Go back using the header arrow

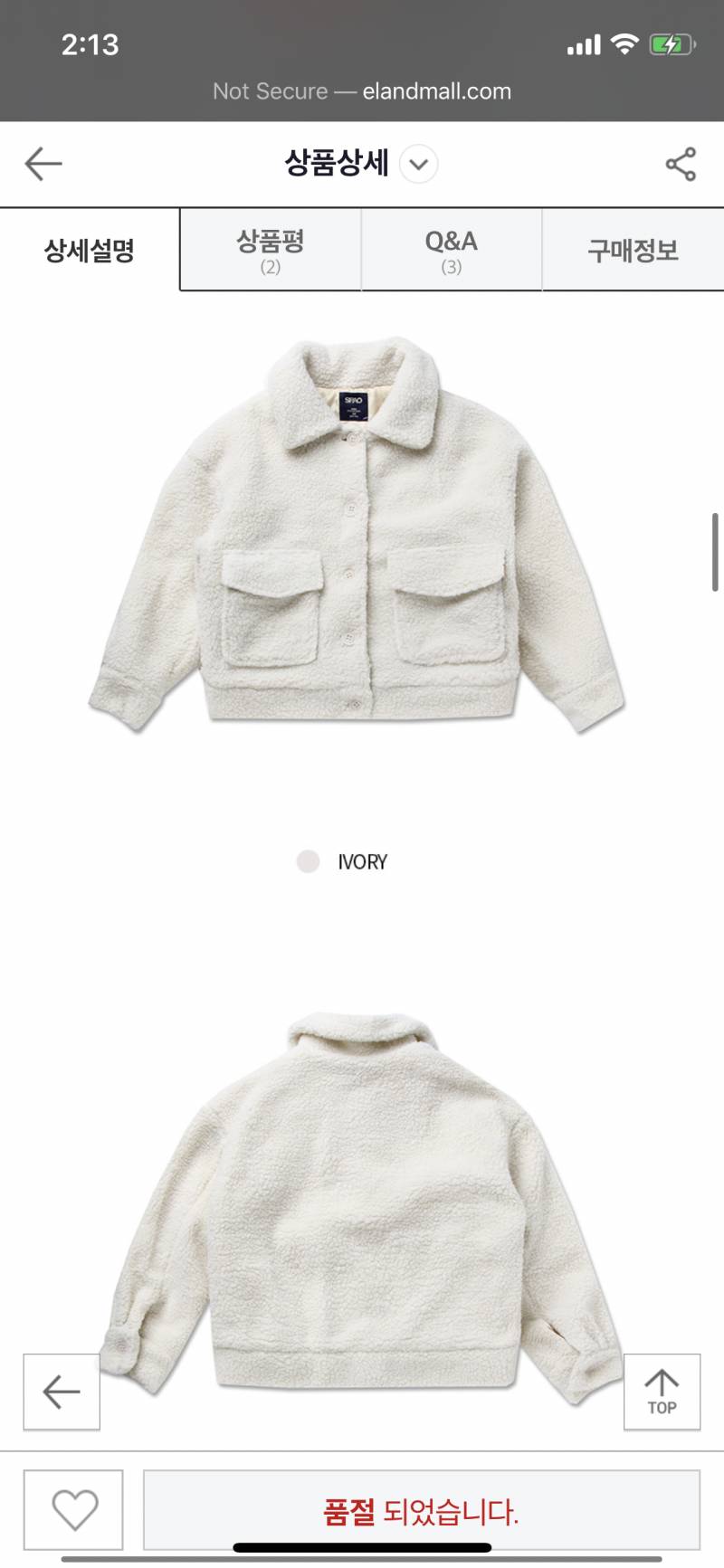coord(43,164)
